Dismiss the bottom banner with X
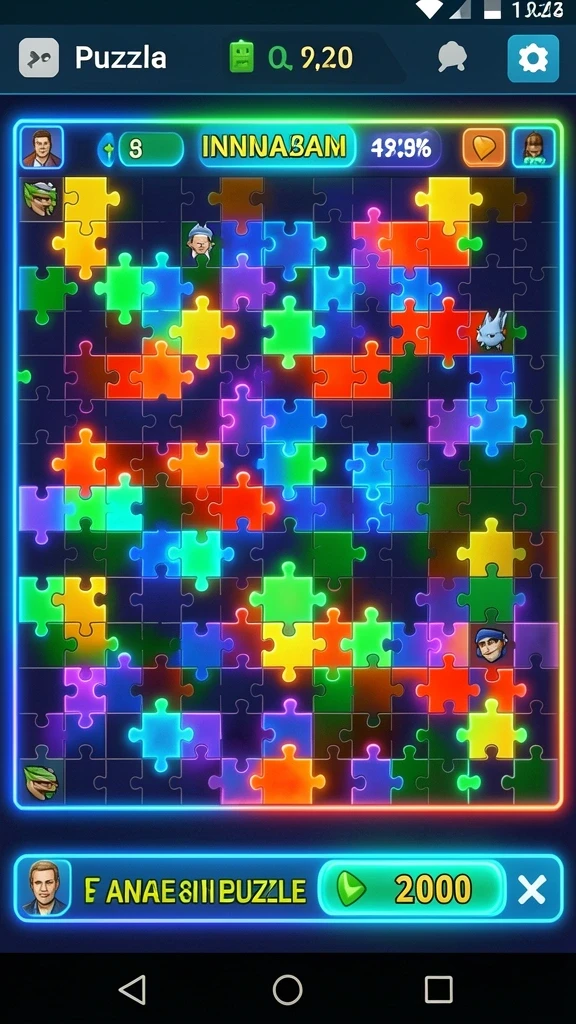 [532, 889]
